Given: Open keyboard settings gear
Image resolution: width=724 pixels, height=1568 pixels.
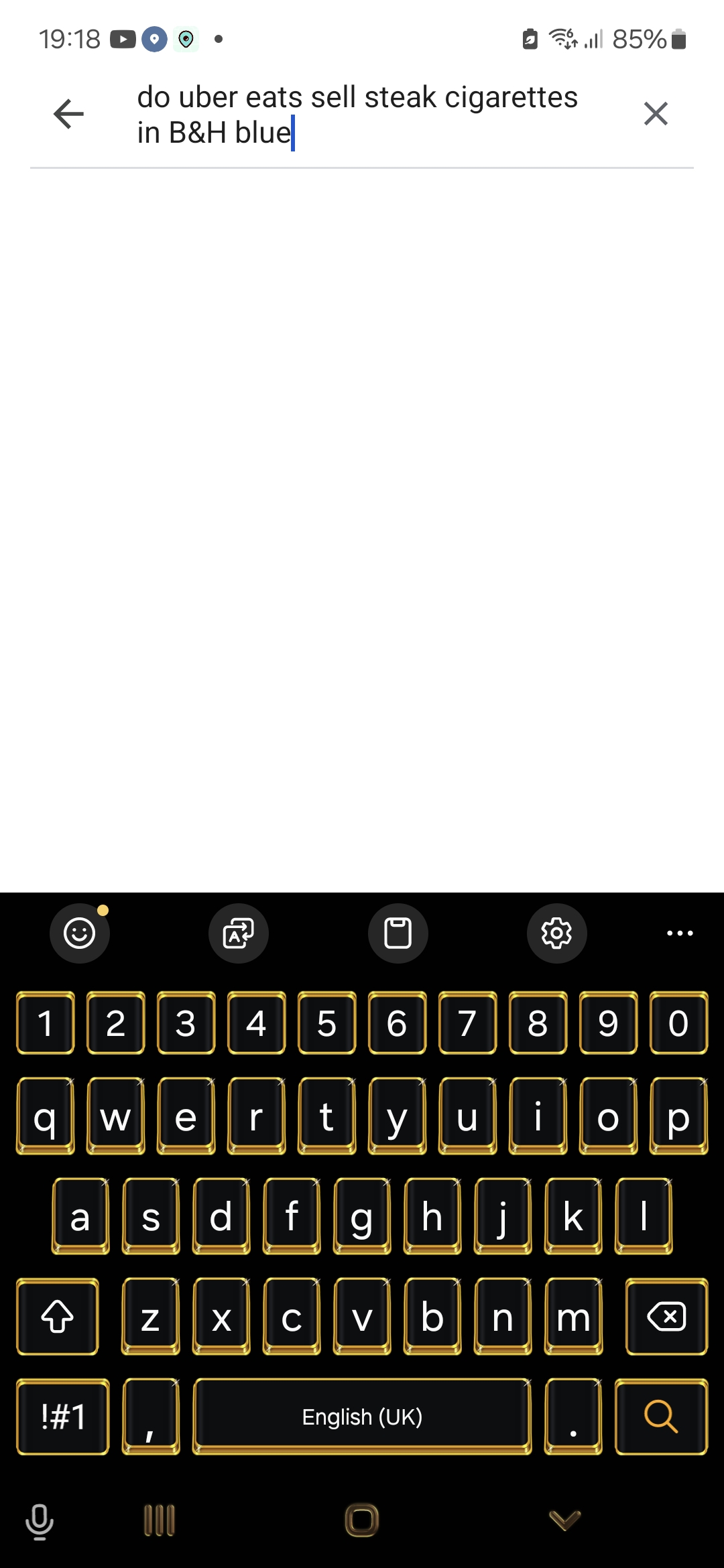Looking at the screenshot, I should 556,933.
